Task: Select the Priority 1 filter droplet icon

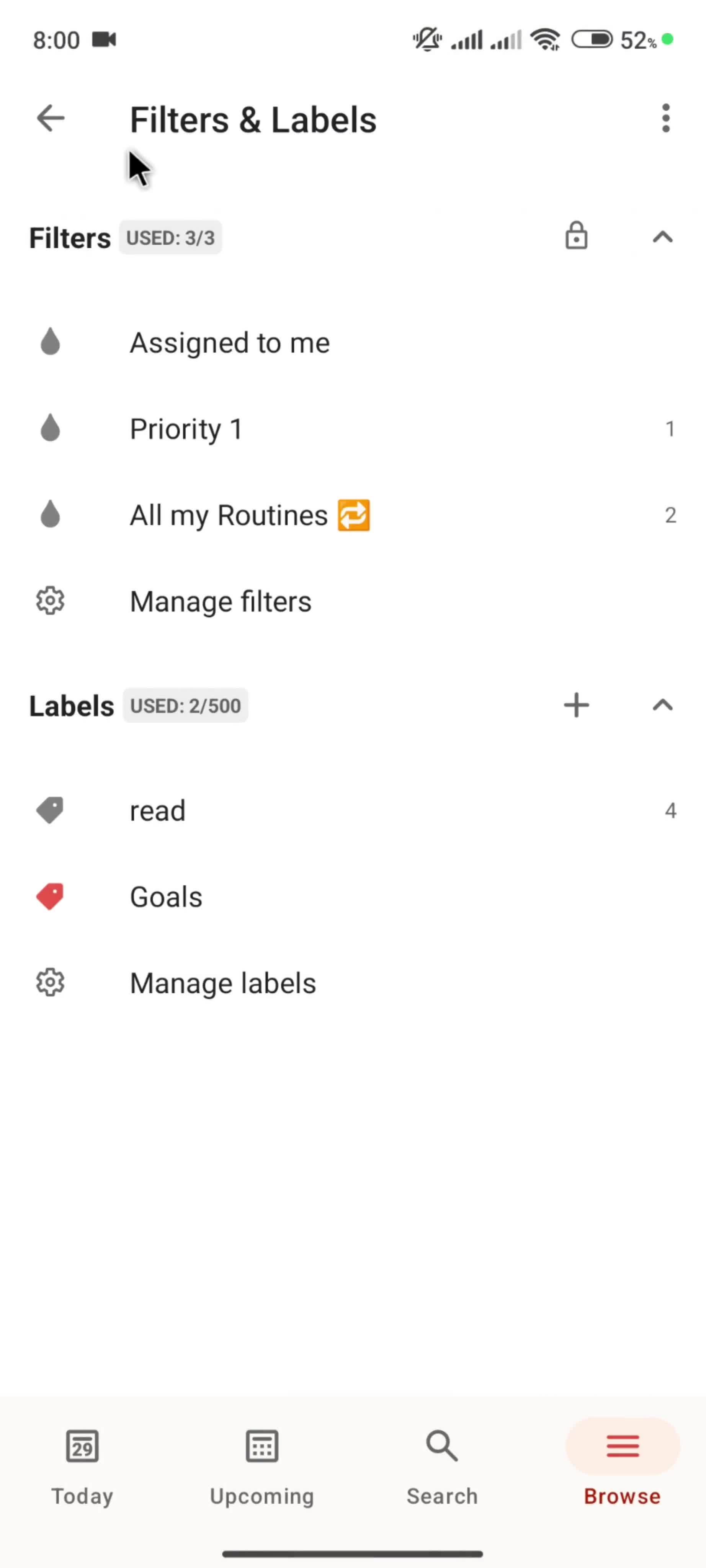Action: (50, 428)
